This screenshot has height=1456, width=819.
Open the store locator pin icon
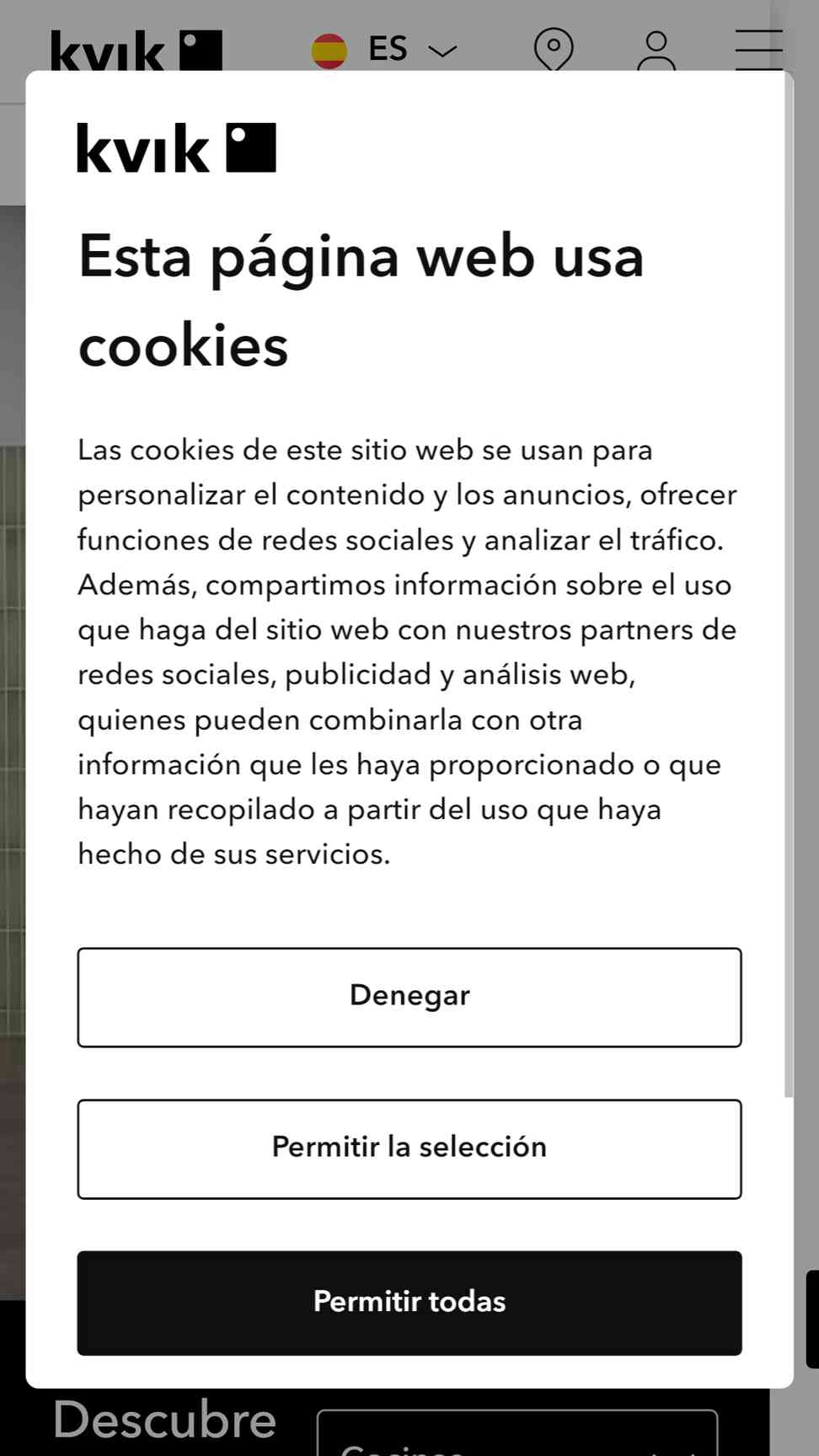tap(554, 49)
